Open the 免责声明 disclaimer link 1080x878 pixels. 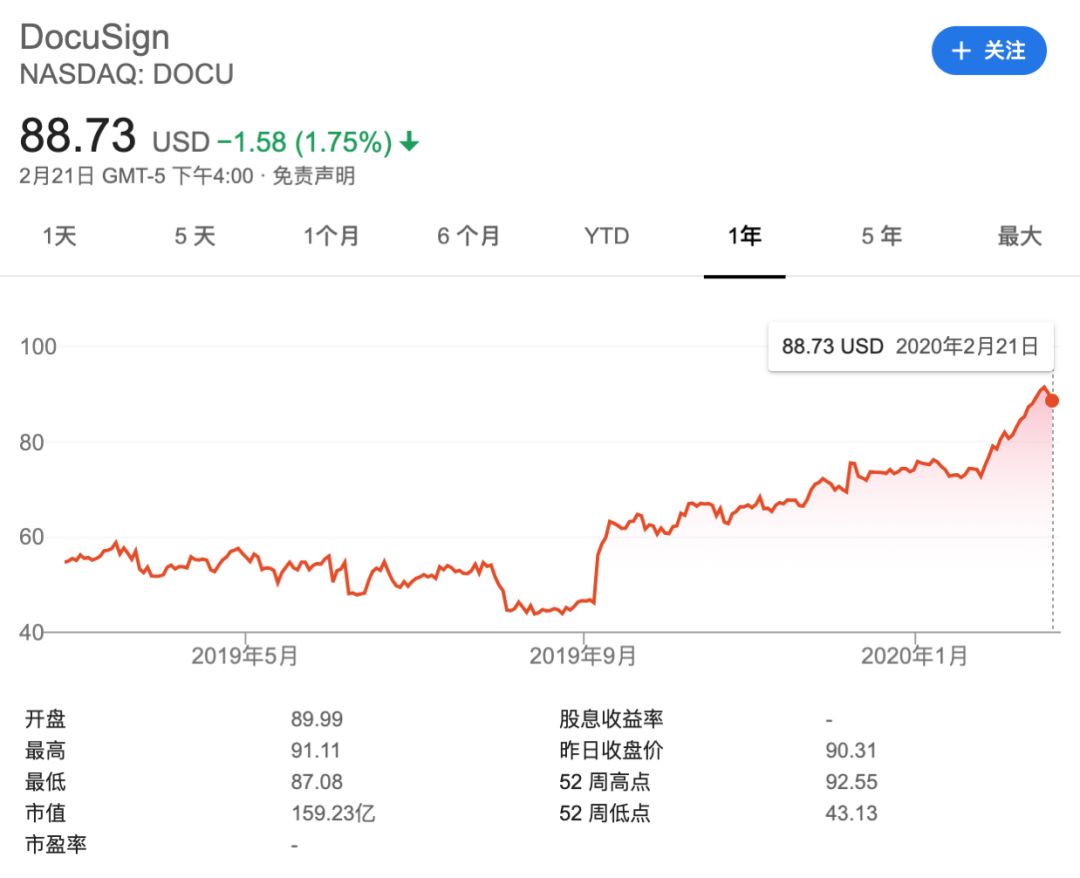(x=314, y=176)
